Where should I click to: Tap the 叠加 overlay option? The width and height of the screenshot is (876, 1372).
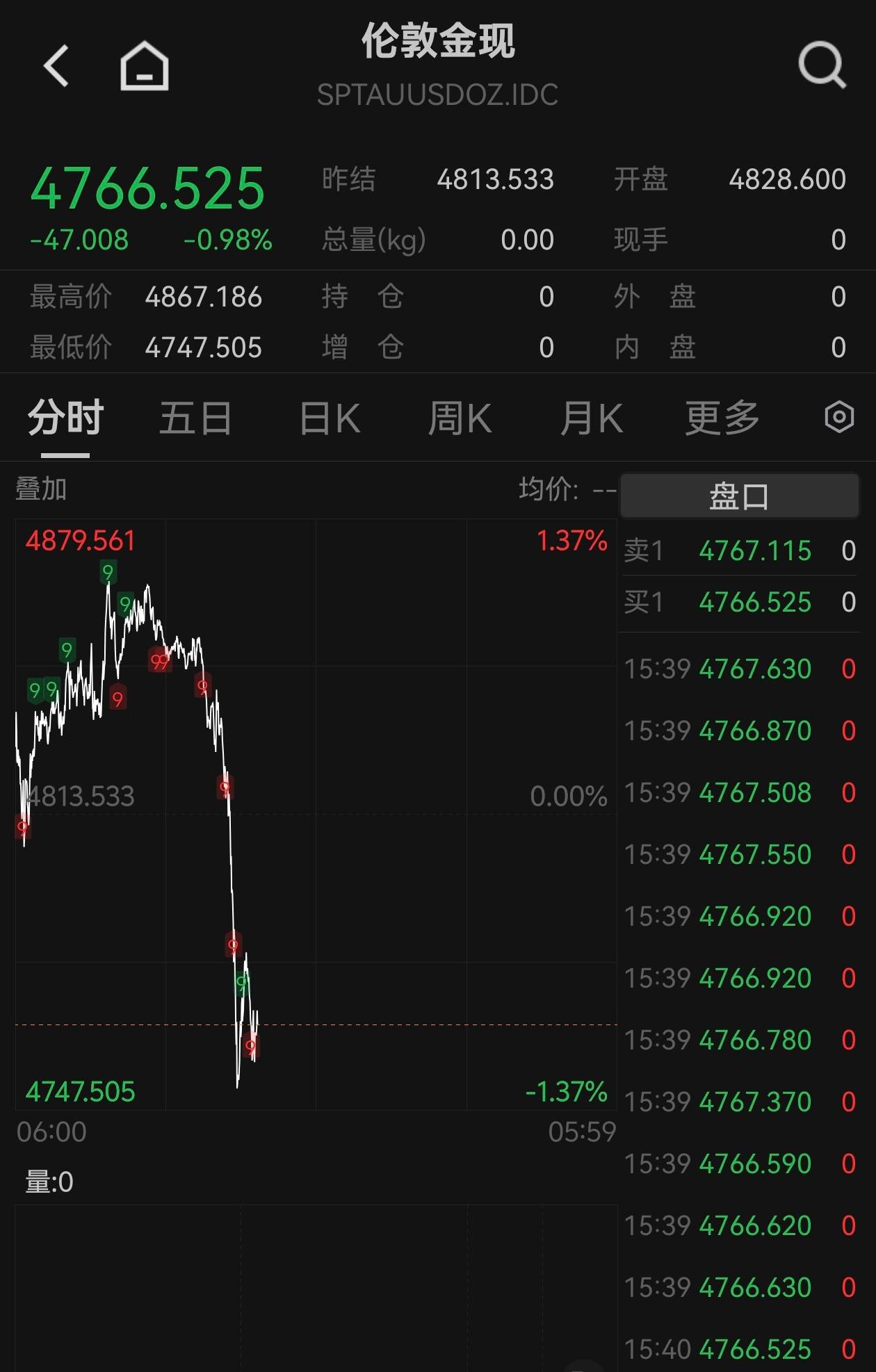click(41, 489)
